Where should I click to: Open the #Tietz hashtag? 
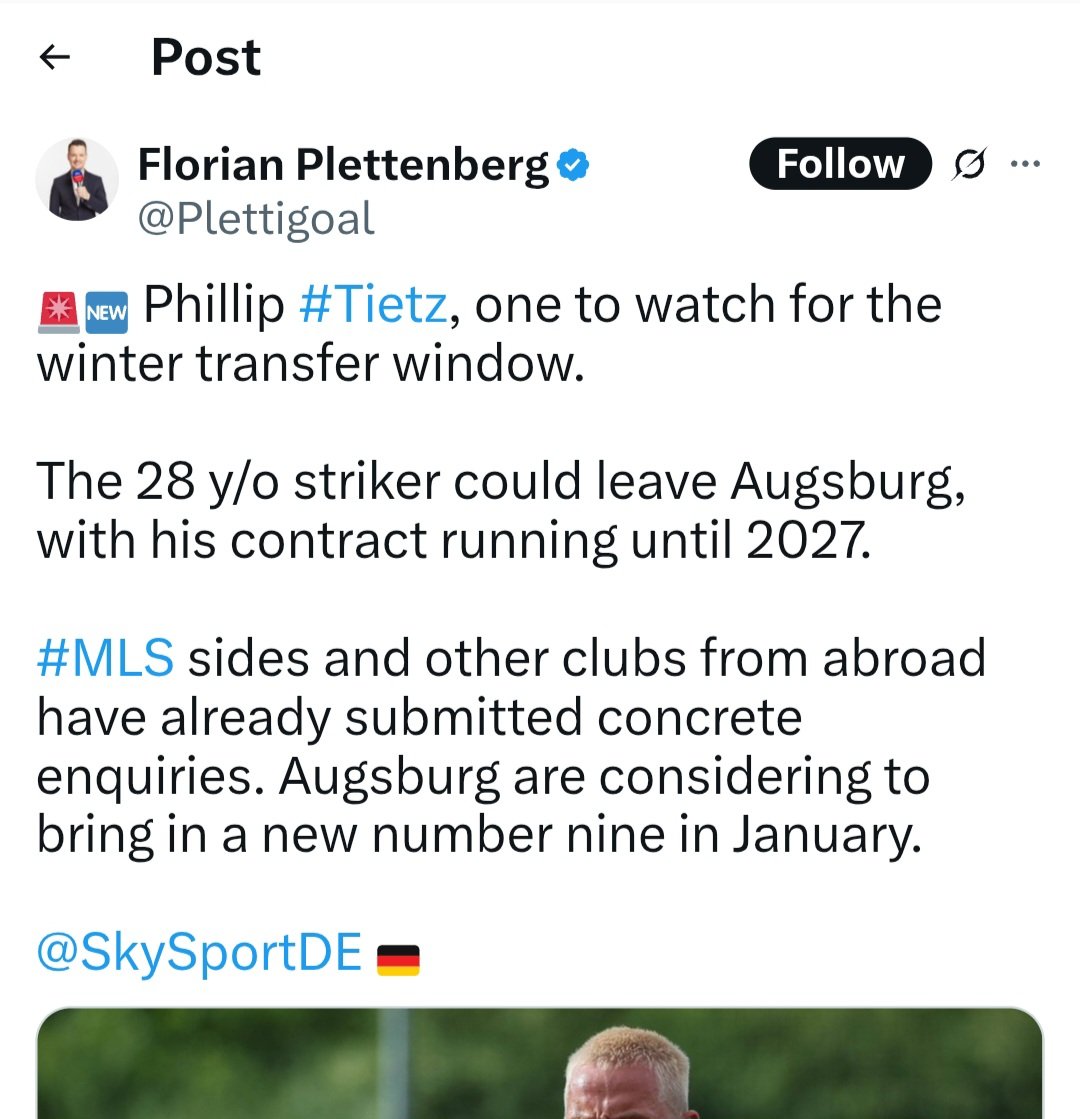tap(372, 304)
